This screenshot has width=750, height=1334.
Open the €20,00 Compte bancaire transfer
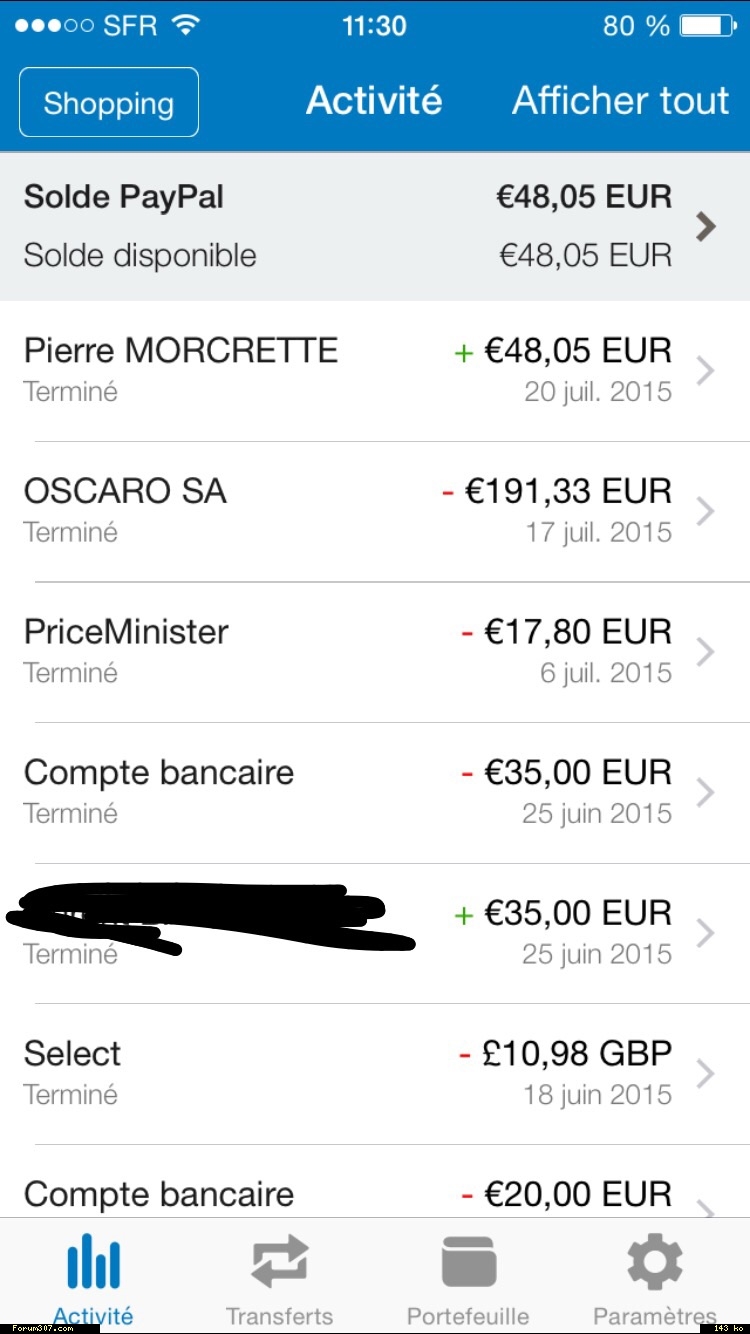pos(375,1194)
